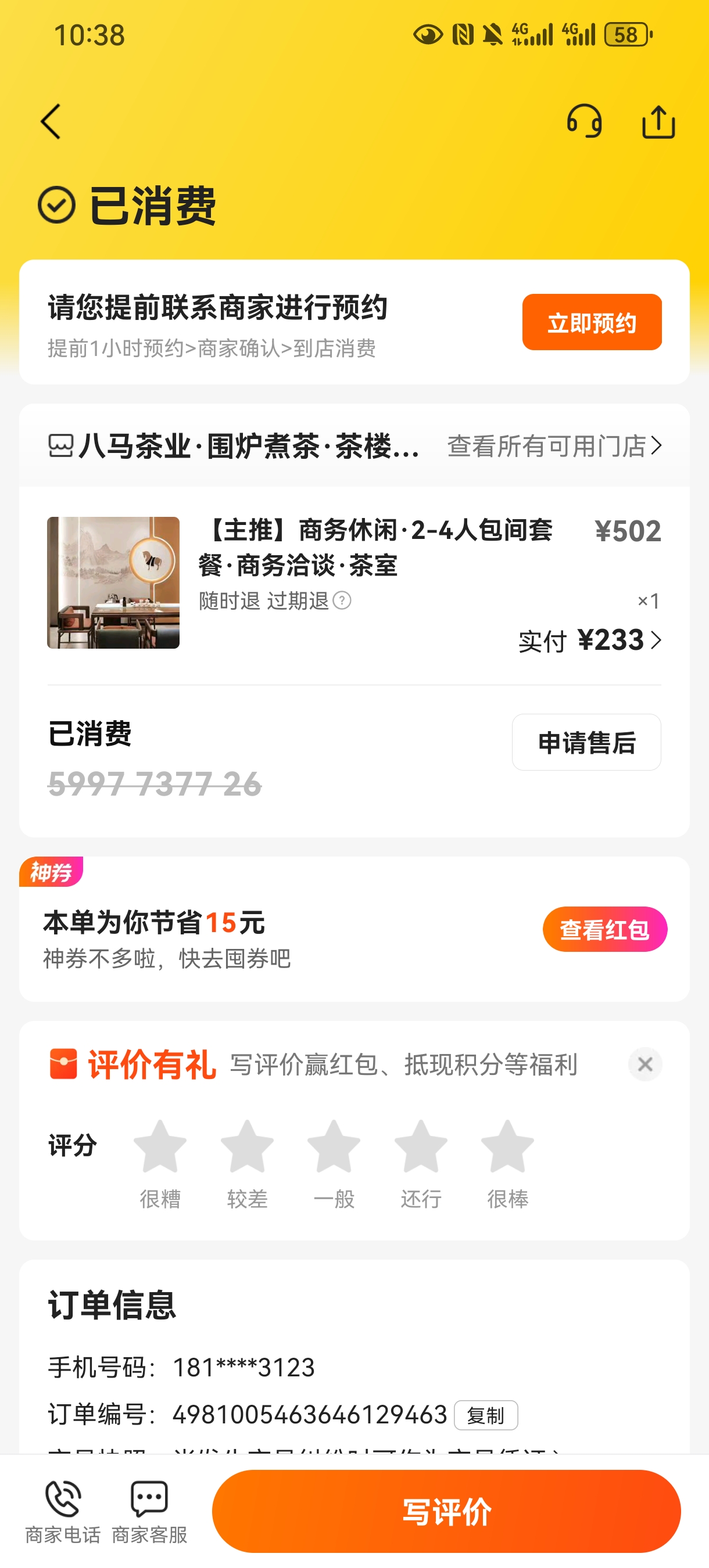The image size is (709, 1568).
Task: View all available stores (查看所有可用门店)
Action: pos(554,446)
